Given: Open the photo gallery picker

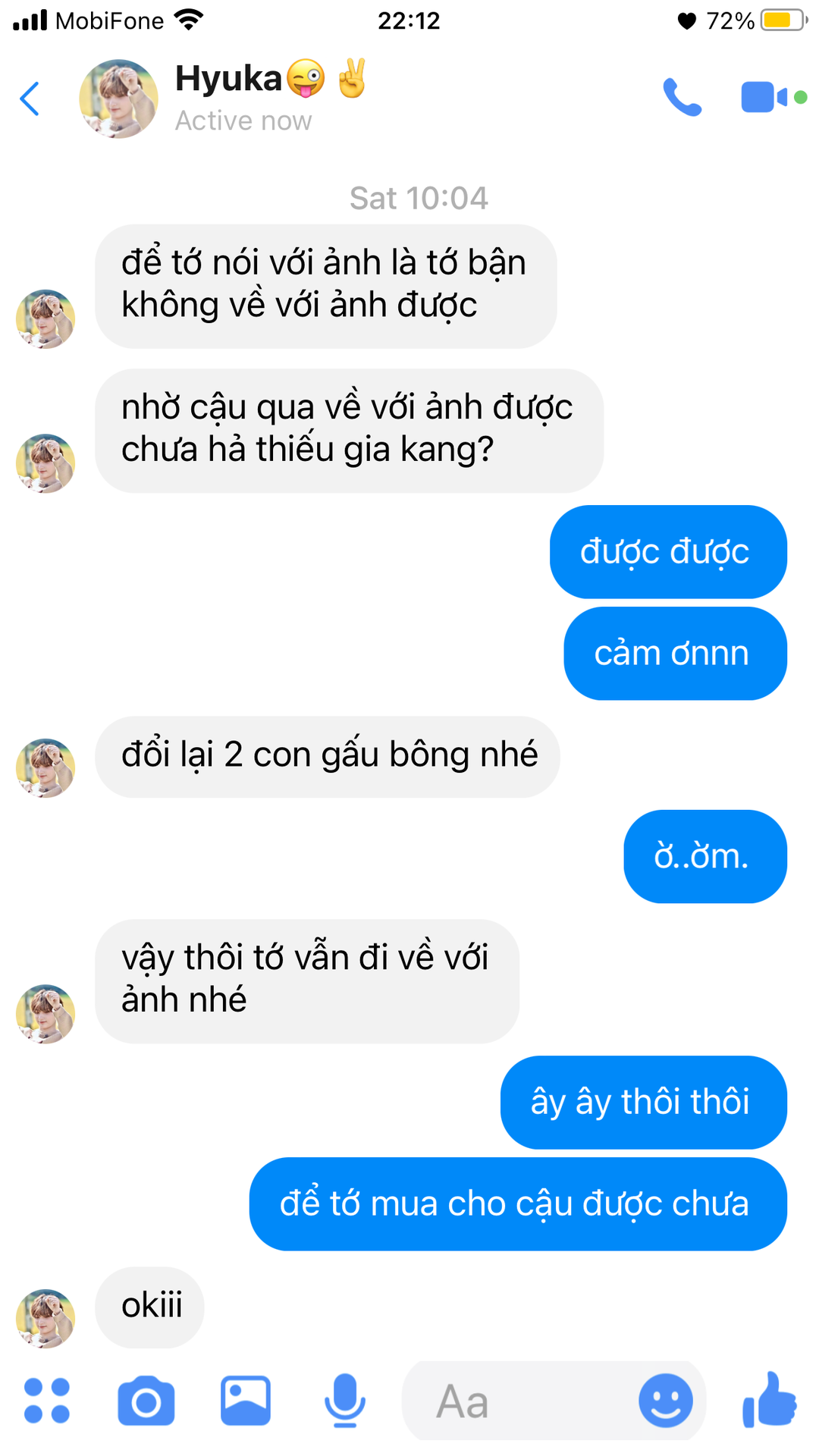Looking at the screenshot, I should coord(246,1401).
